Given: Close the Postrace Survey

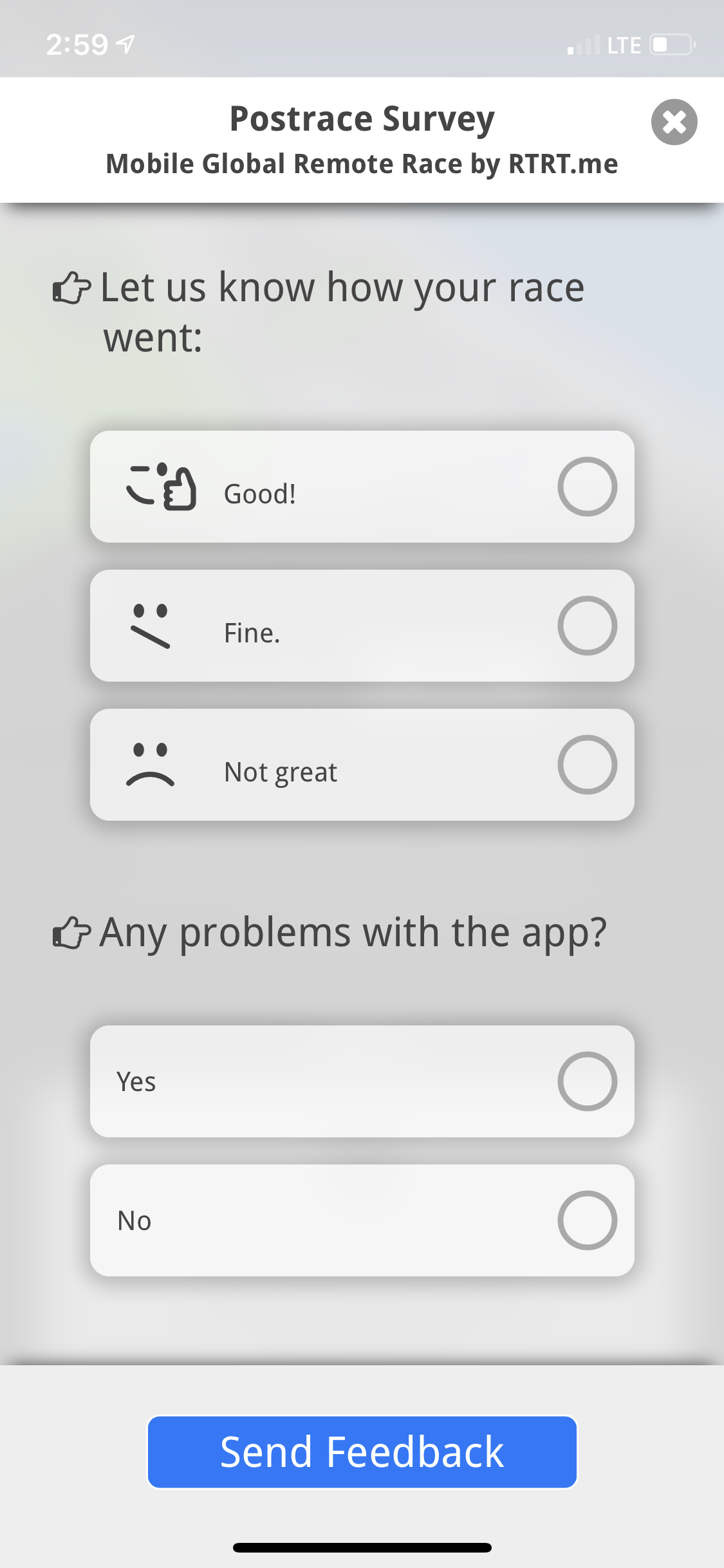Looking at the screenshot, I should click(x=674, y=122).
